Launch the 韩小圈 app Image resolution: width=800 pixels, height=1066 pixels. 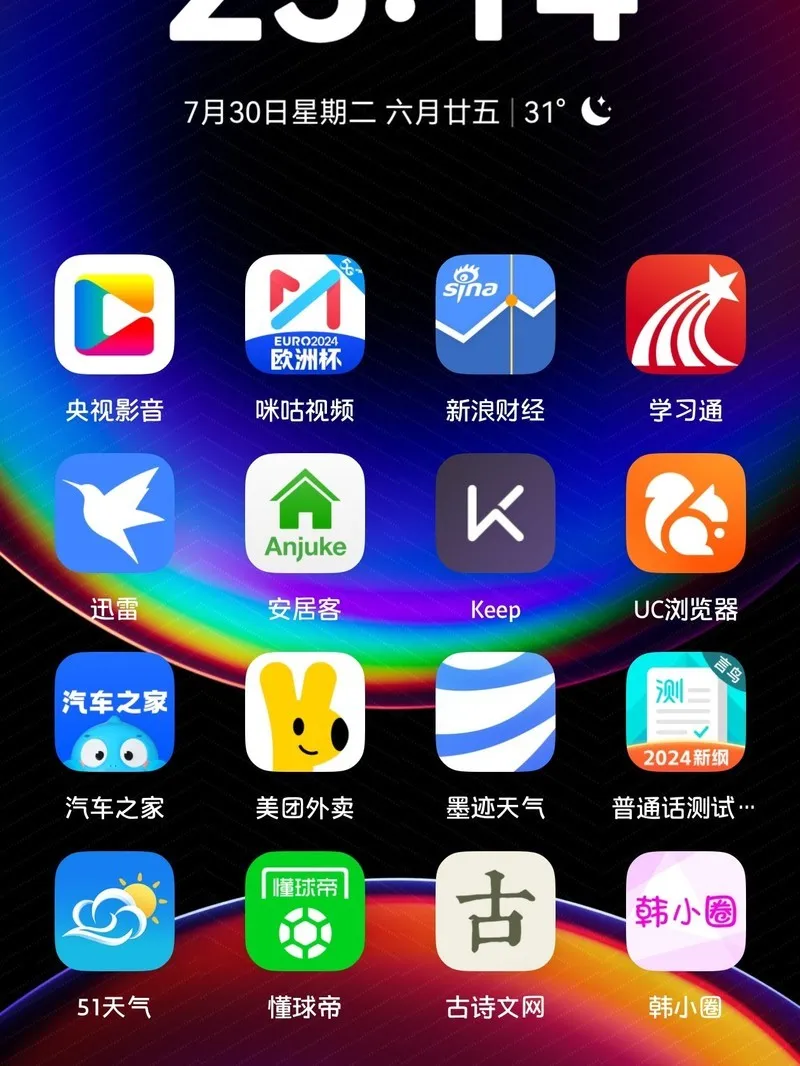pyautogui.click(x=686, y=911)
